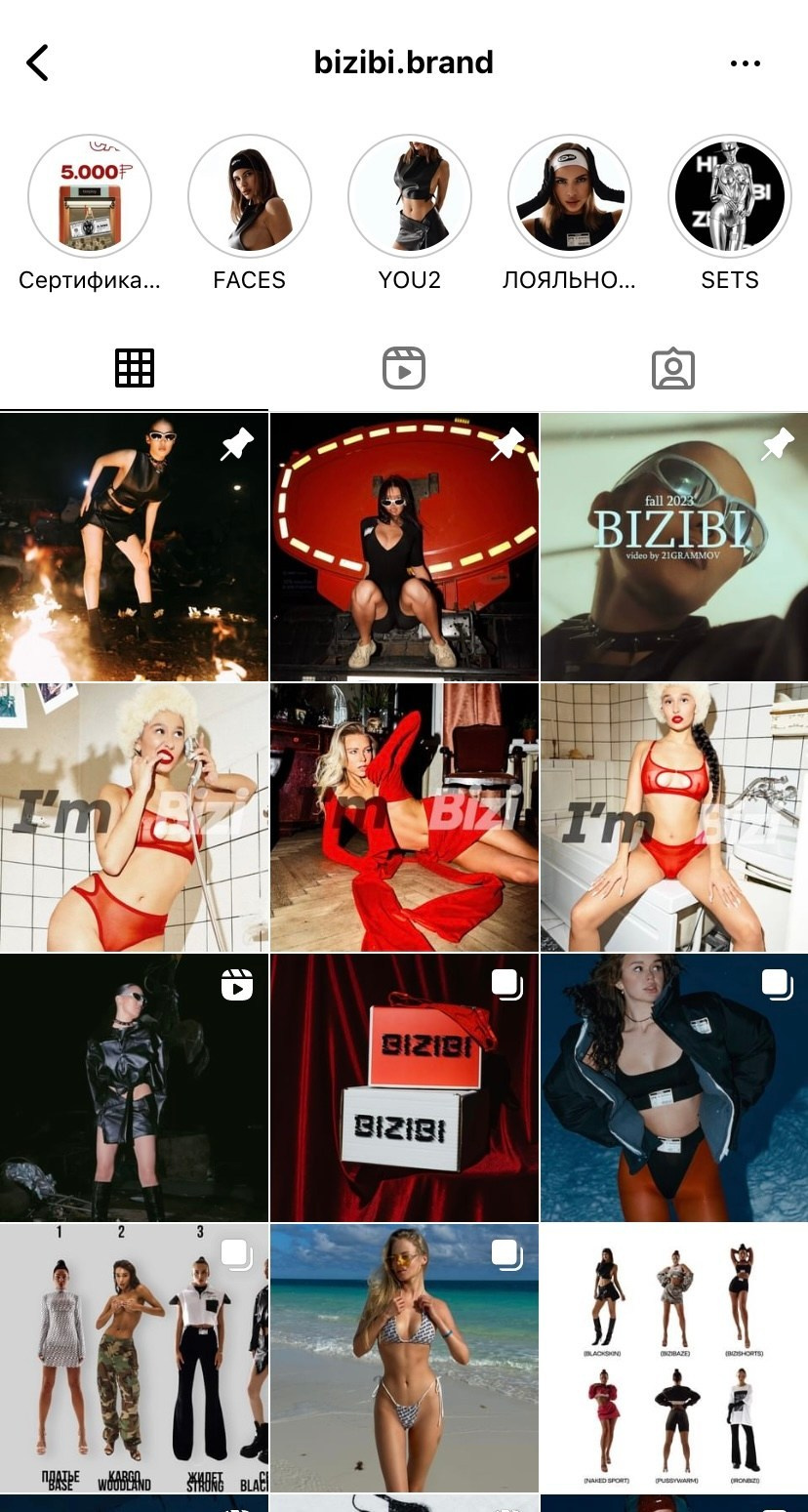Open the post with woman in black puffer jacket
This screenshot has height=1512, width=808.
(x=674, y=1087)
